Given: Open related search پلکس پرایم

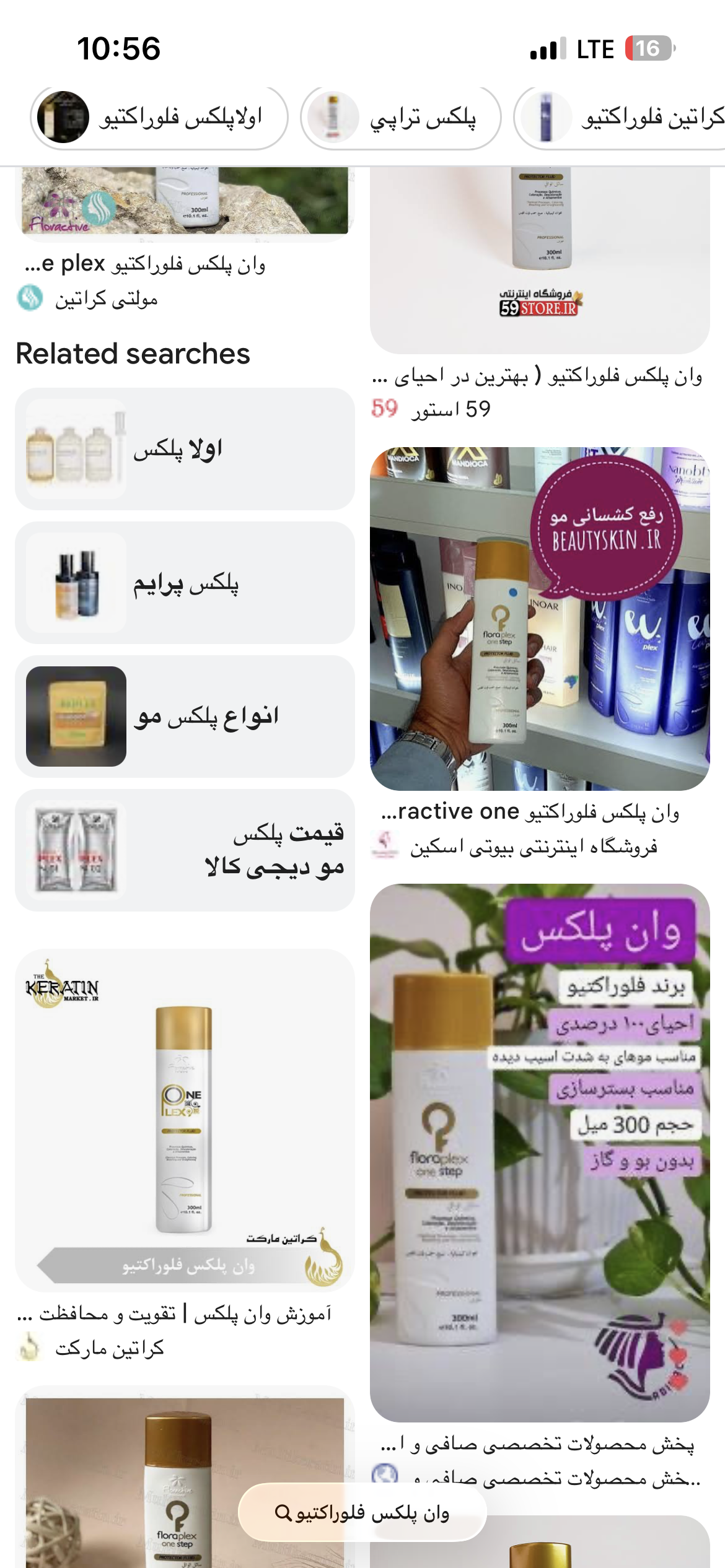Looking at the screenshot, I should (x=185, y=583).
